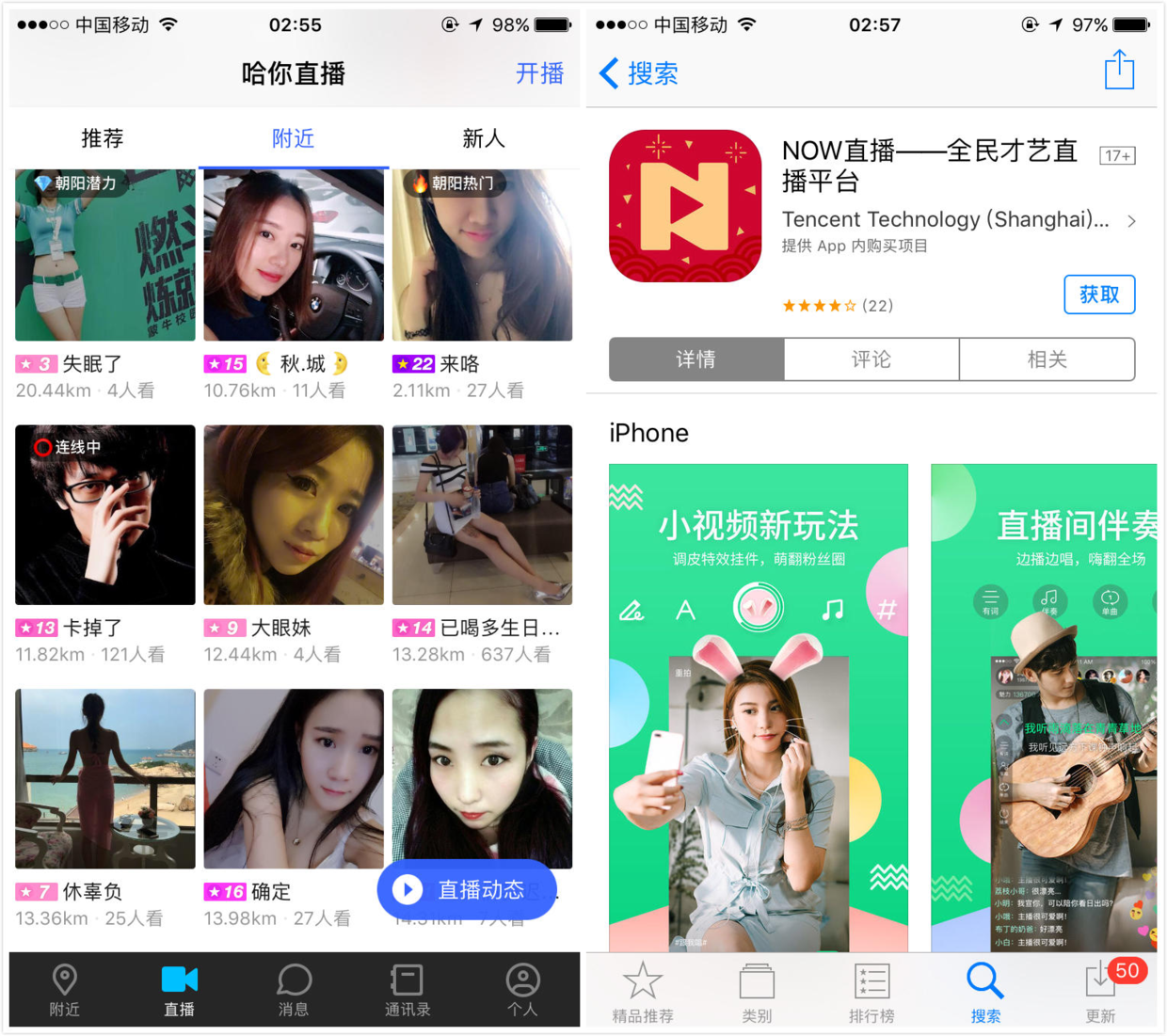The image size is (1167, 1036).
Task: Switch to the 相关 segment
Action: tap(1047, 359)
